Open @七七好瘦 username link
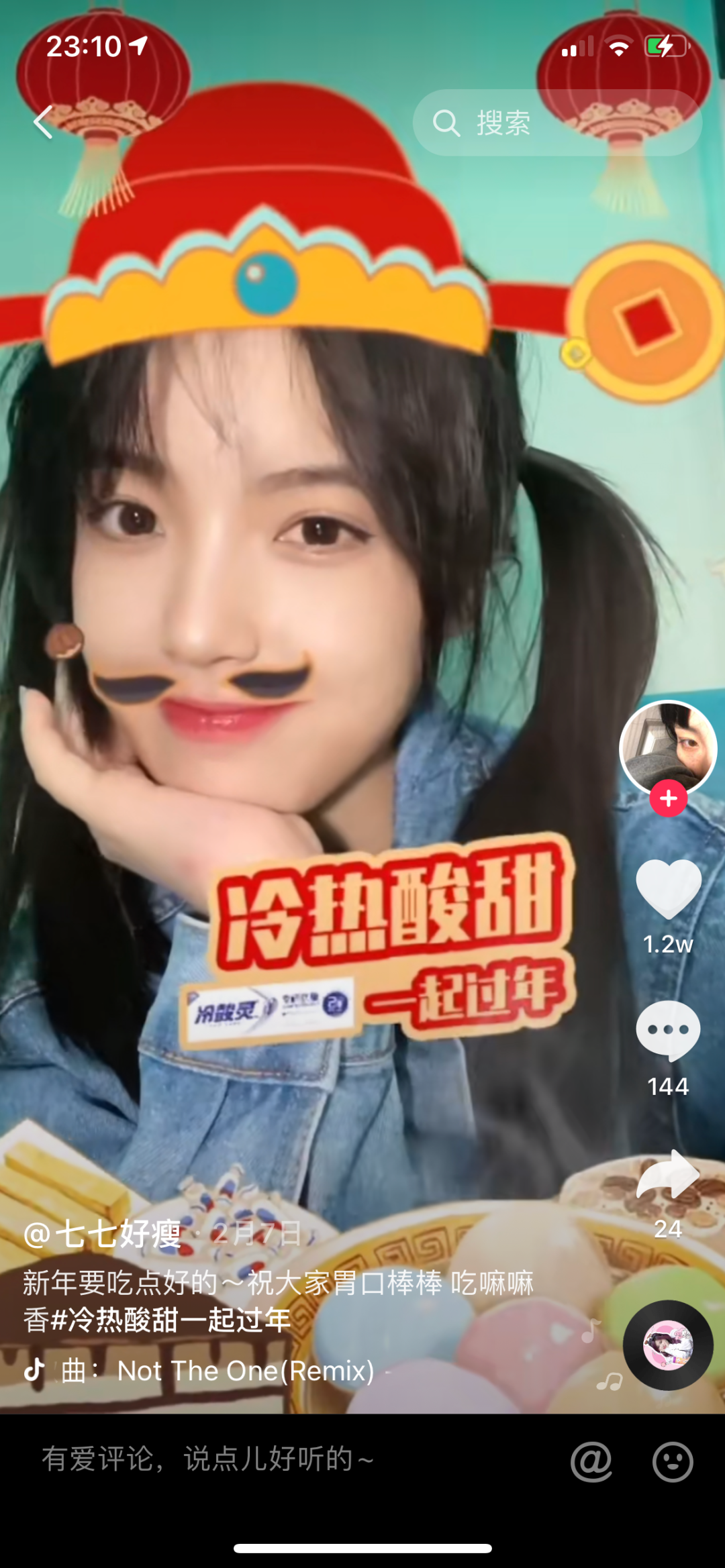 104,1234
